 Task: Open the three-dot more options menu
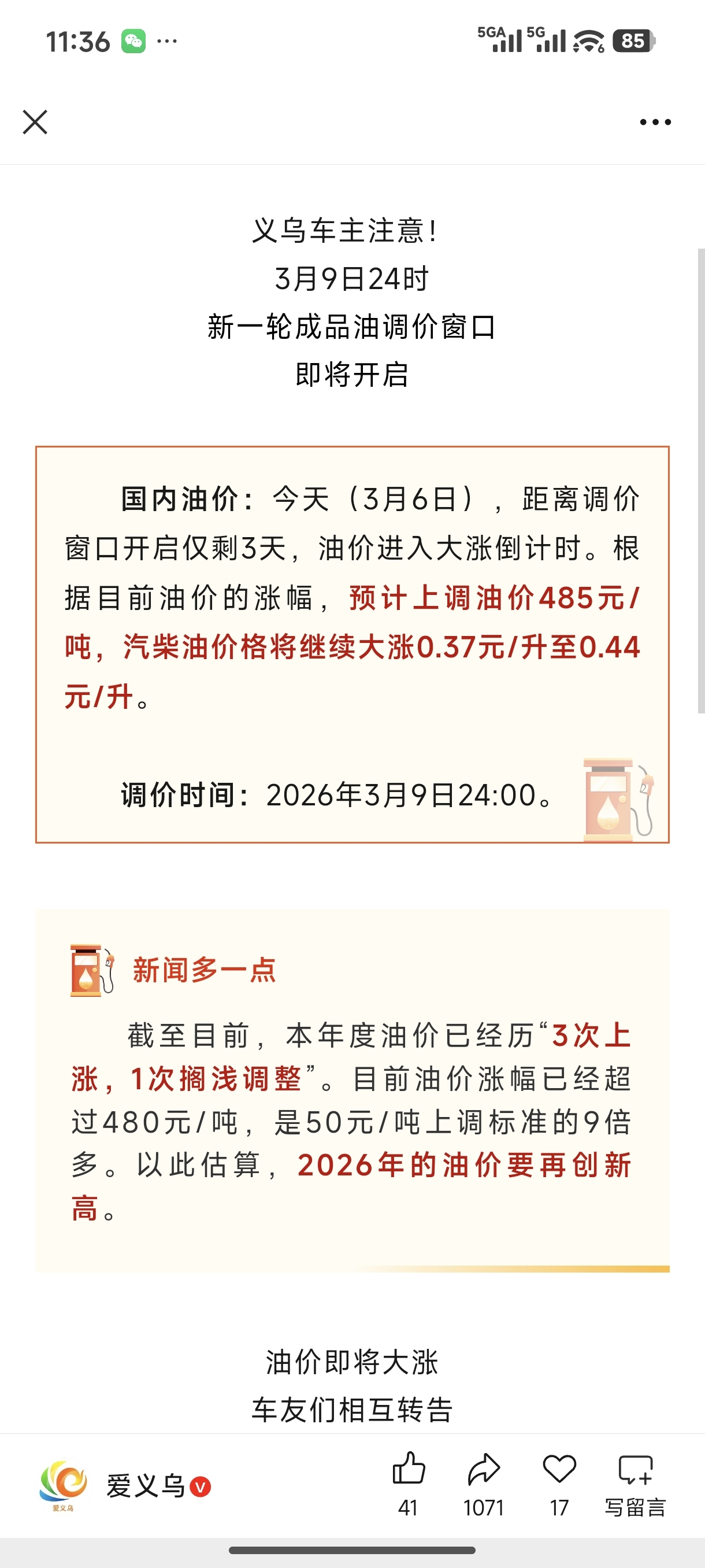tap(655, 123)
